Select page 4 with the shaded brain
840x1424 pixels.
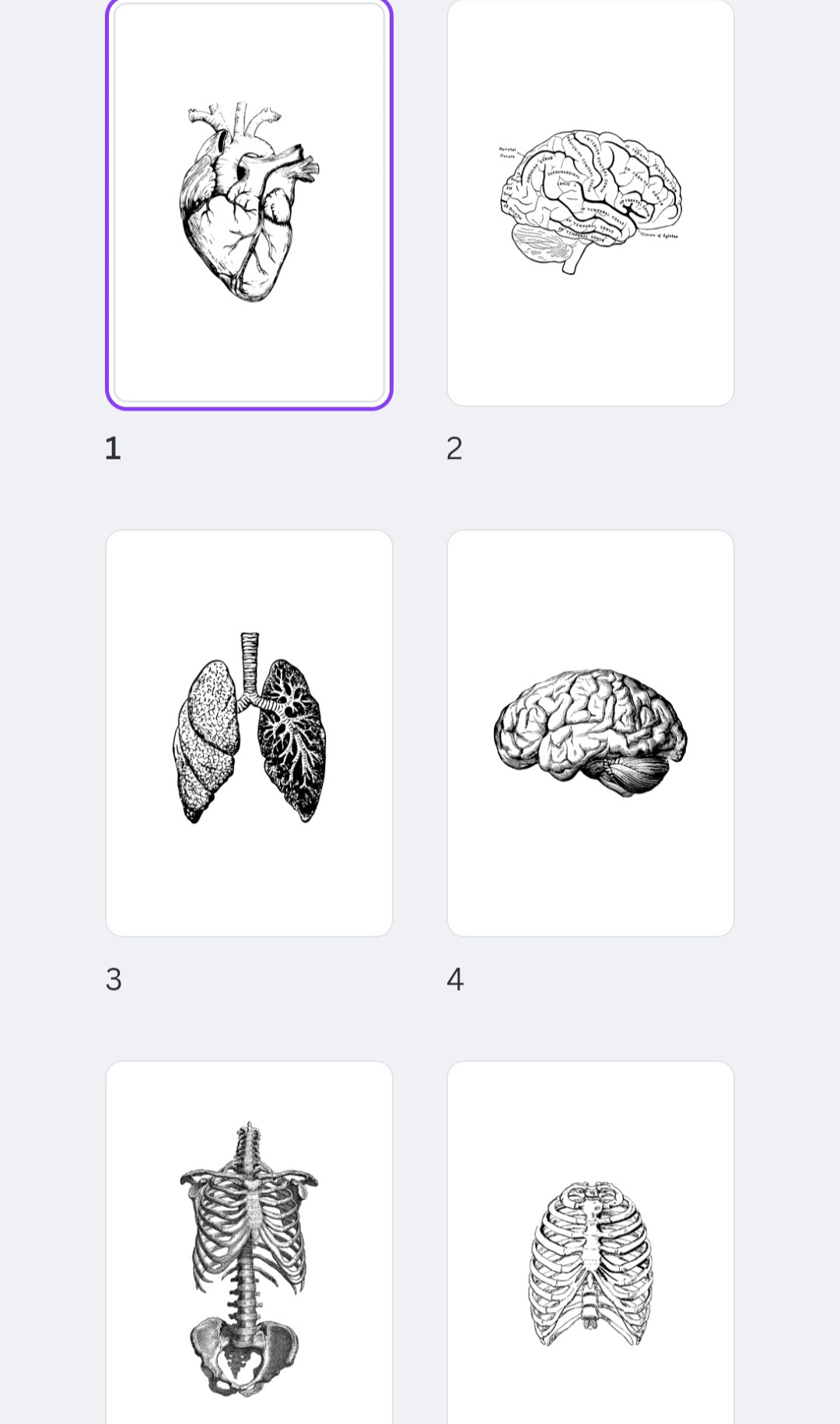point(590,733)
